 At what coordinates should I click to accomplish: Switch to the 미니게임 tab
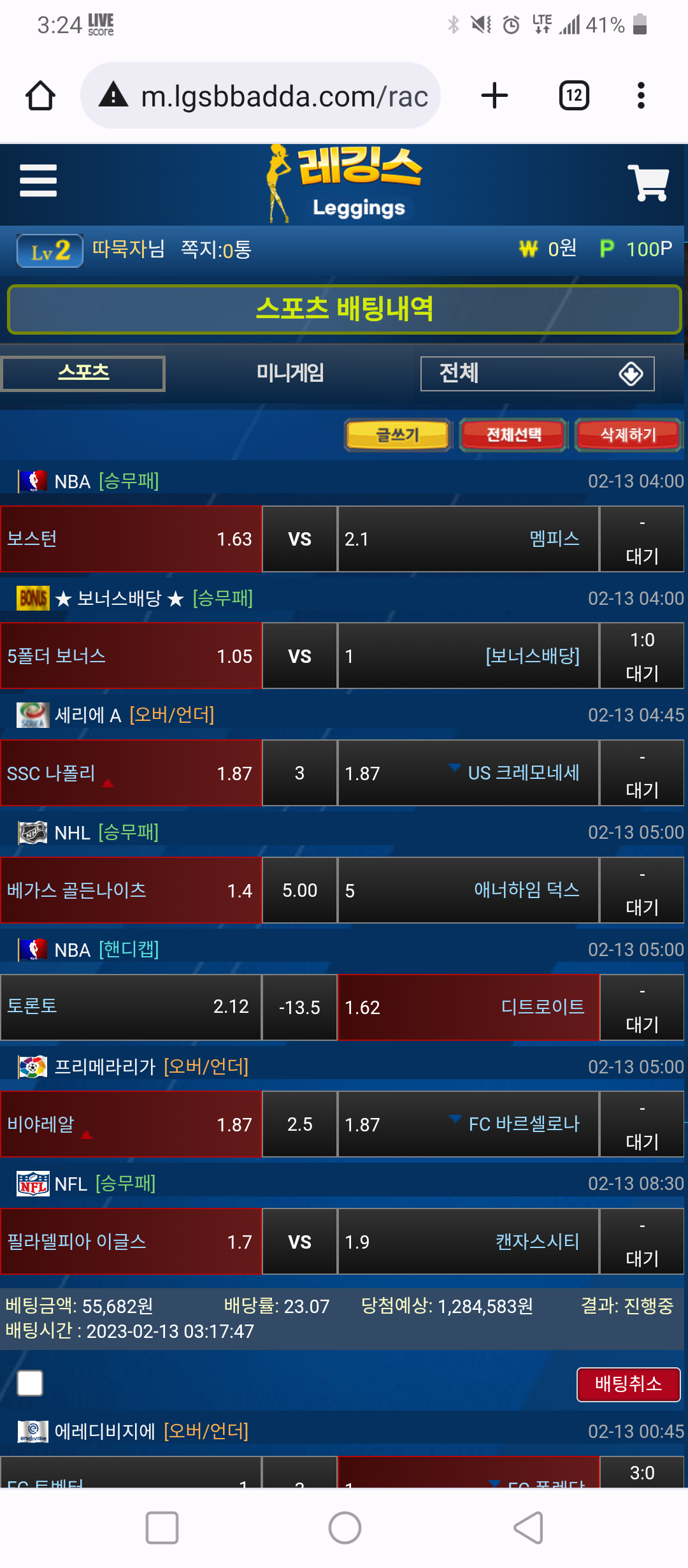[290, 373]
